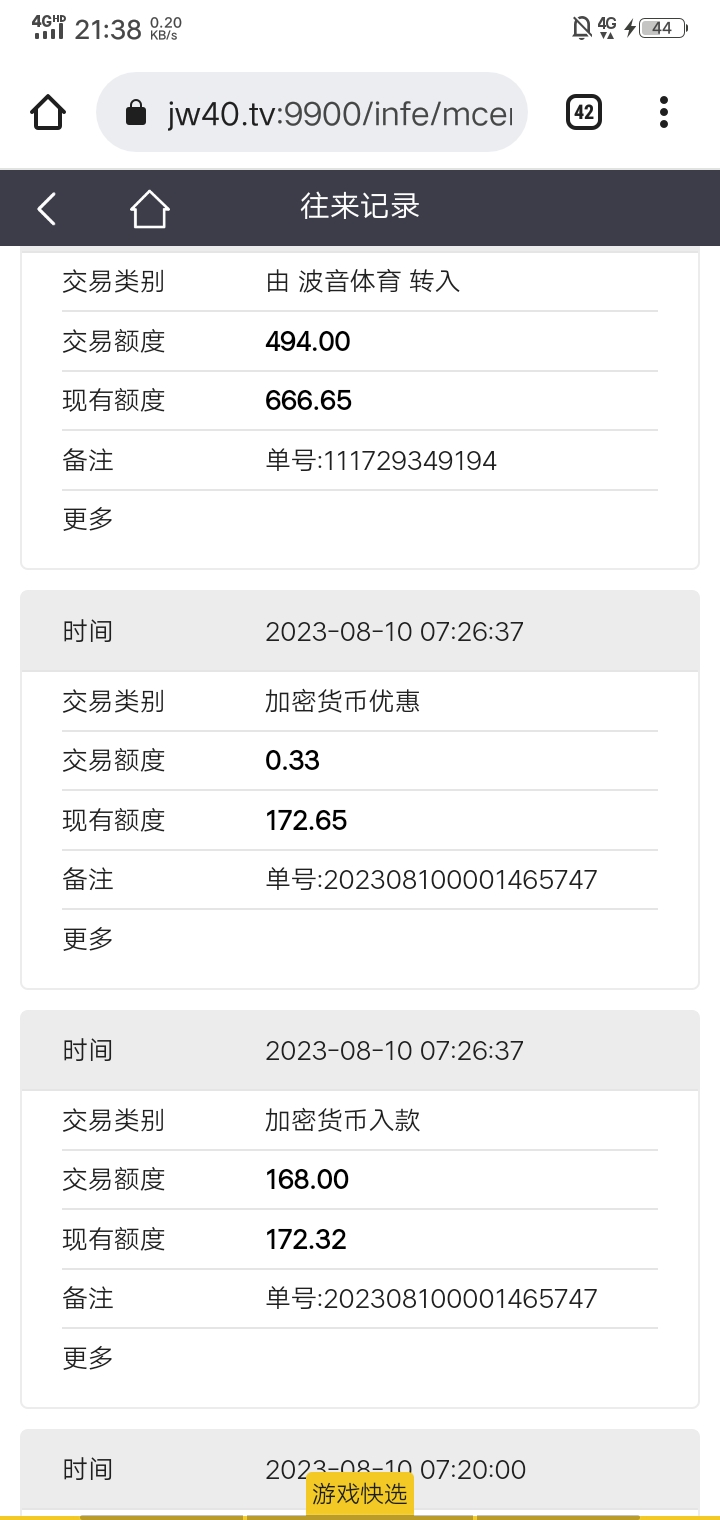Screen dimensions: 720x1520
Task: Edit the jw40.tv address bar
Action: click(x=340, y=113)
